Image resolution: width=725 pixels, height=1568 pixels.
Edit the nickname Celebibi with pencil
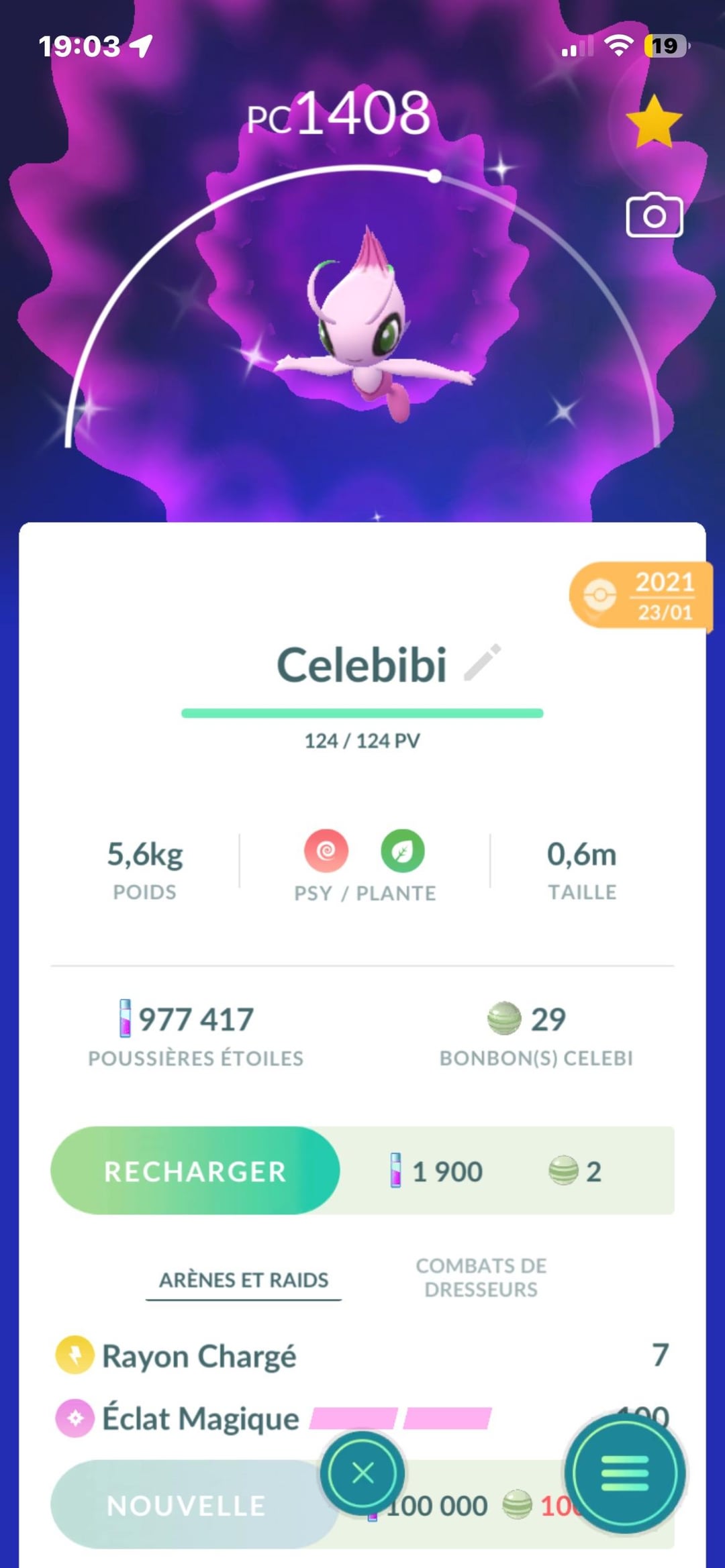point(483,663)
